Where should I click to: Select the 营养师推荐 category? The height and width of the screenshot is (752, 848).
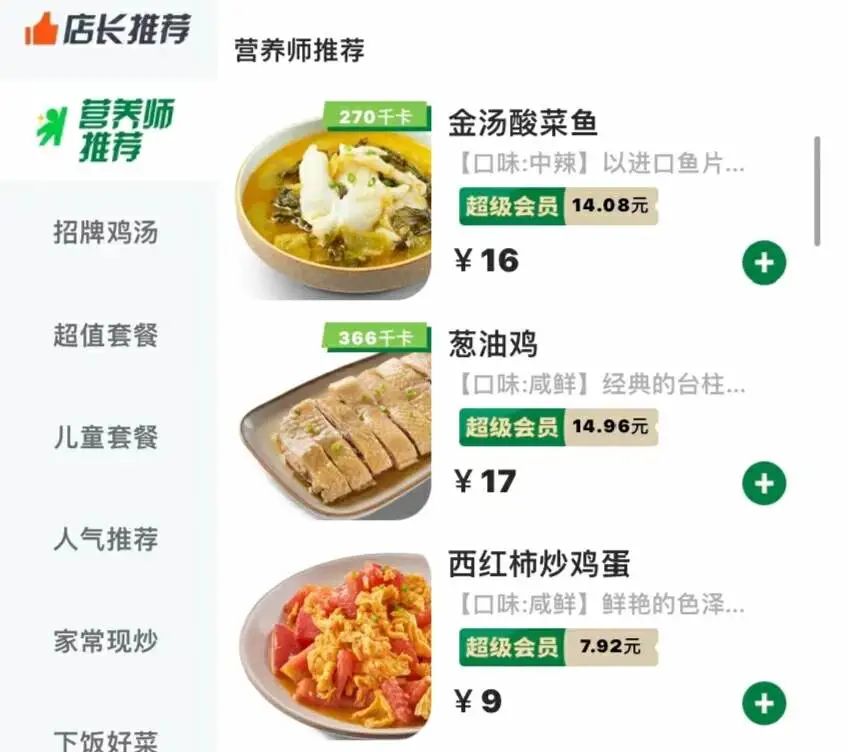pos(108,131)
